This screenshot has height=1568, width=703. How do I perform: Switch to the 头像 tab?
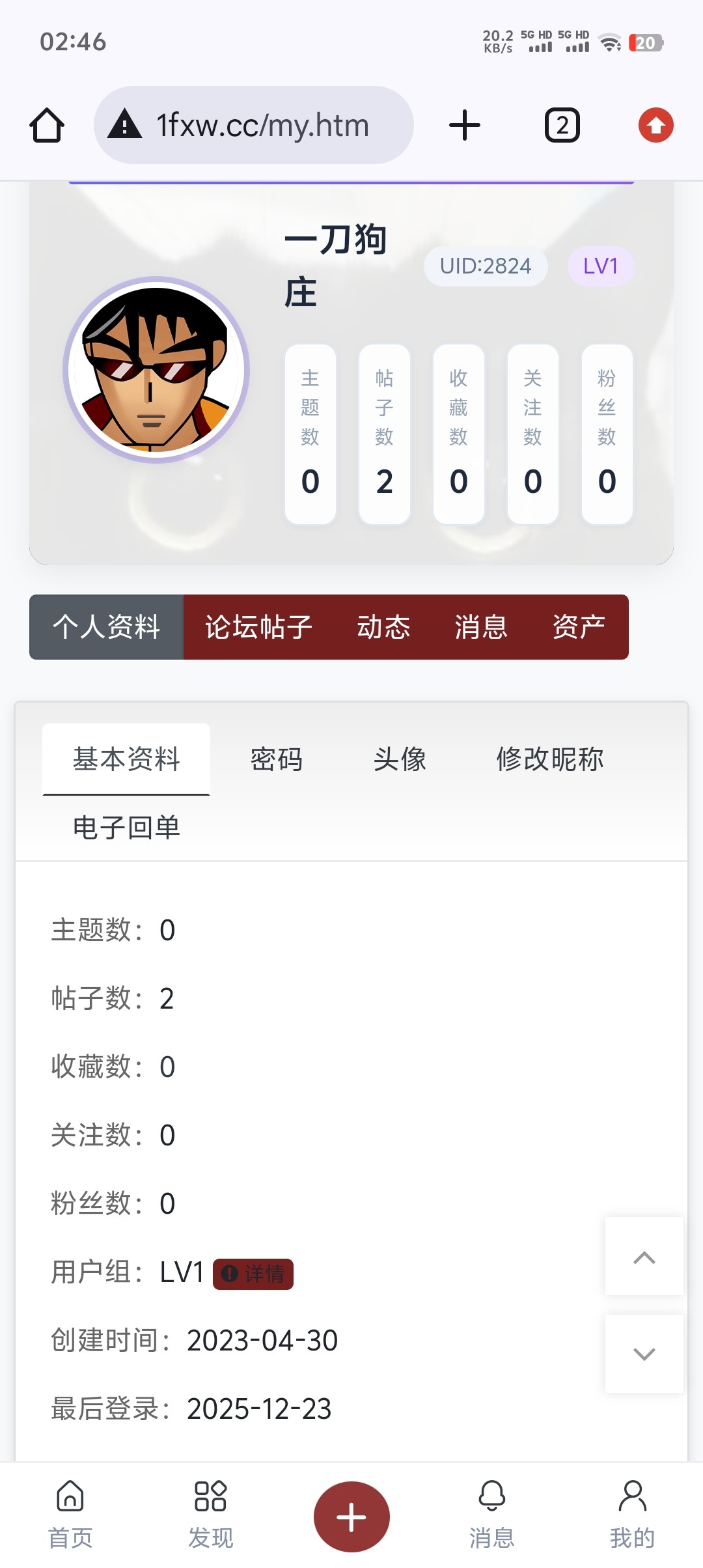pyautogui.click(x=400, y=759)
